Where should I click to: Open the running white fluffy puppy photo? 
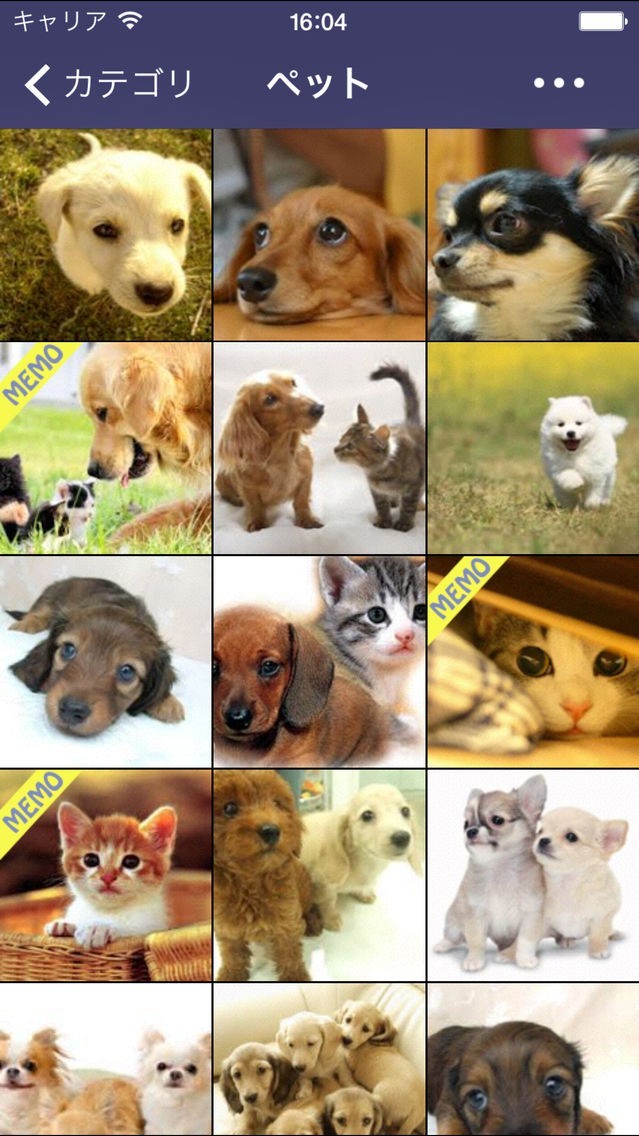tap(533, 448)
